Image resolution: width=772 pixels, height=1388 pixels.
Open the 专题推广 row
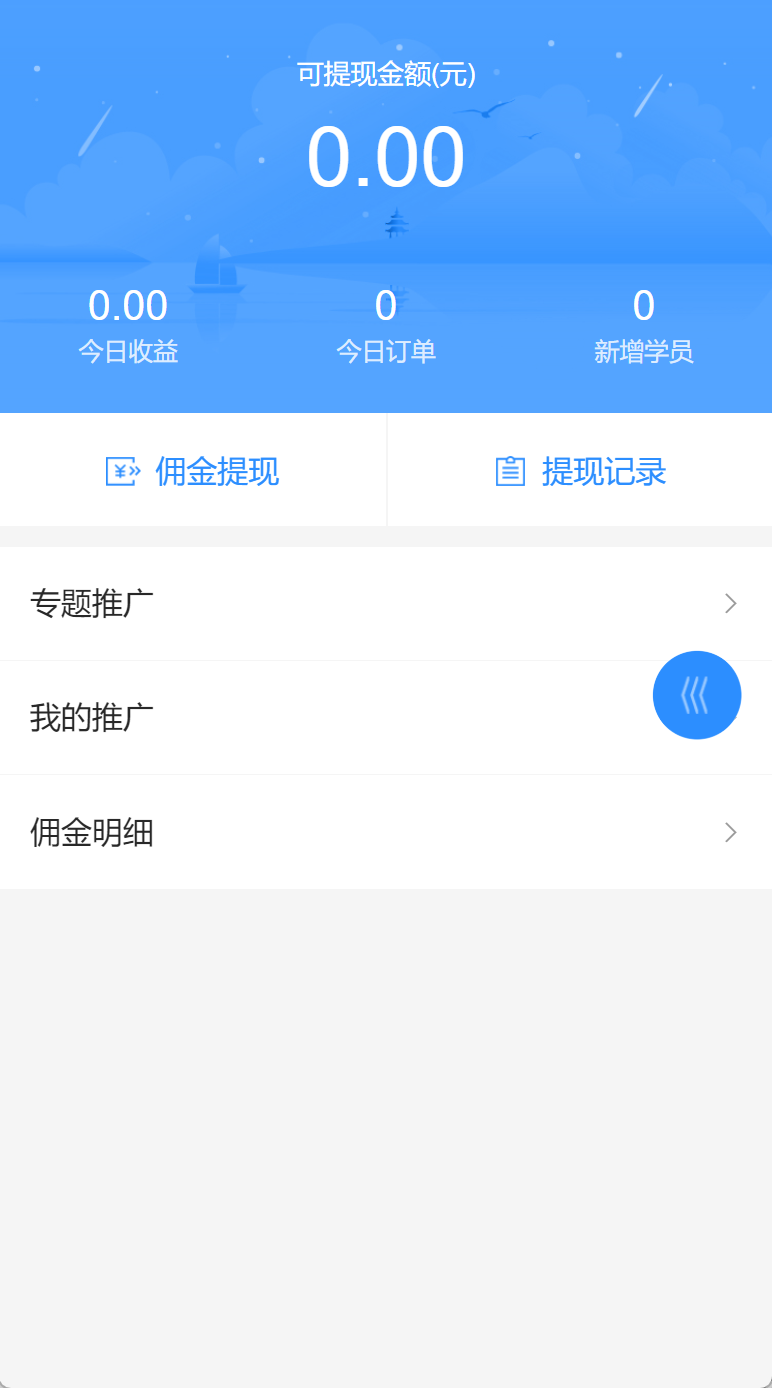tap(386, 604)
